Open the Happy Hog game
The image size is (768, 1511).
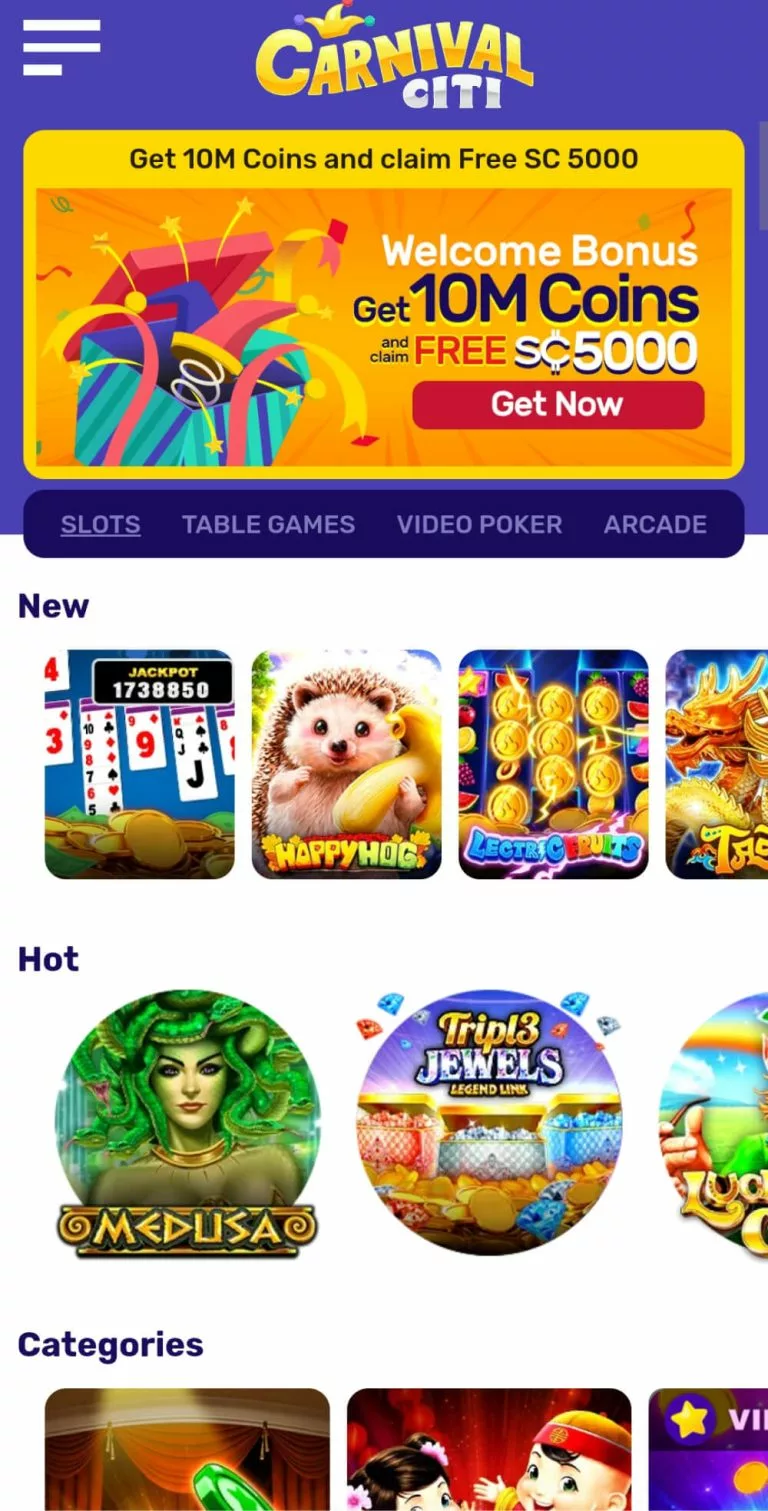tap(346, 764)
